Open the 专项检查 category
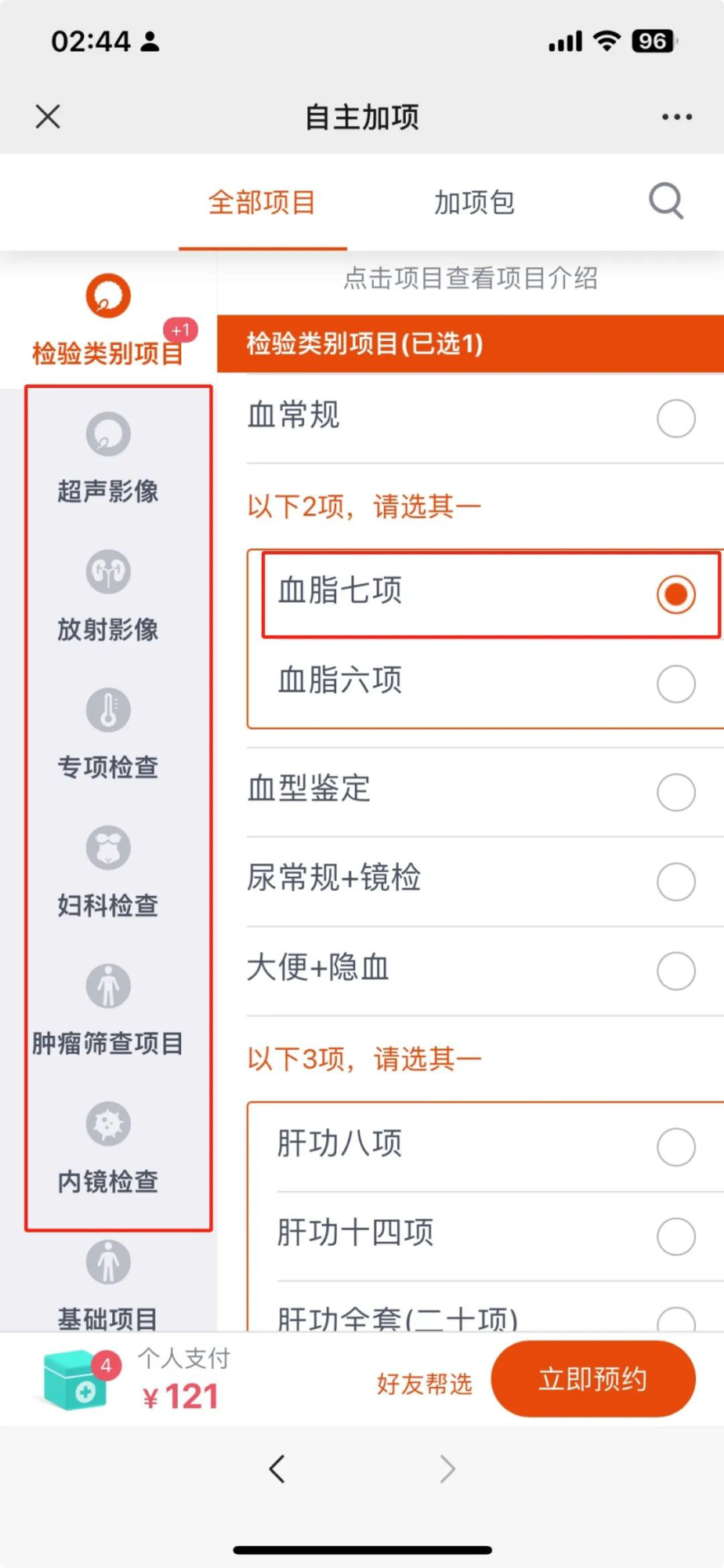Screen dimensions: 724x1568 pos(108,734)
